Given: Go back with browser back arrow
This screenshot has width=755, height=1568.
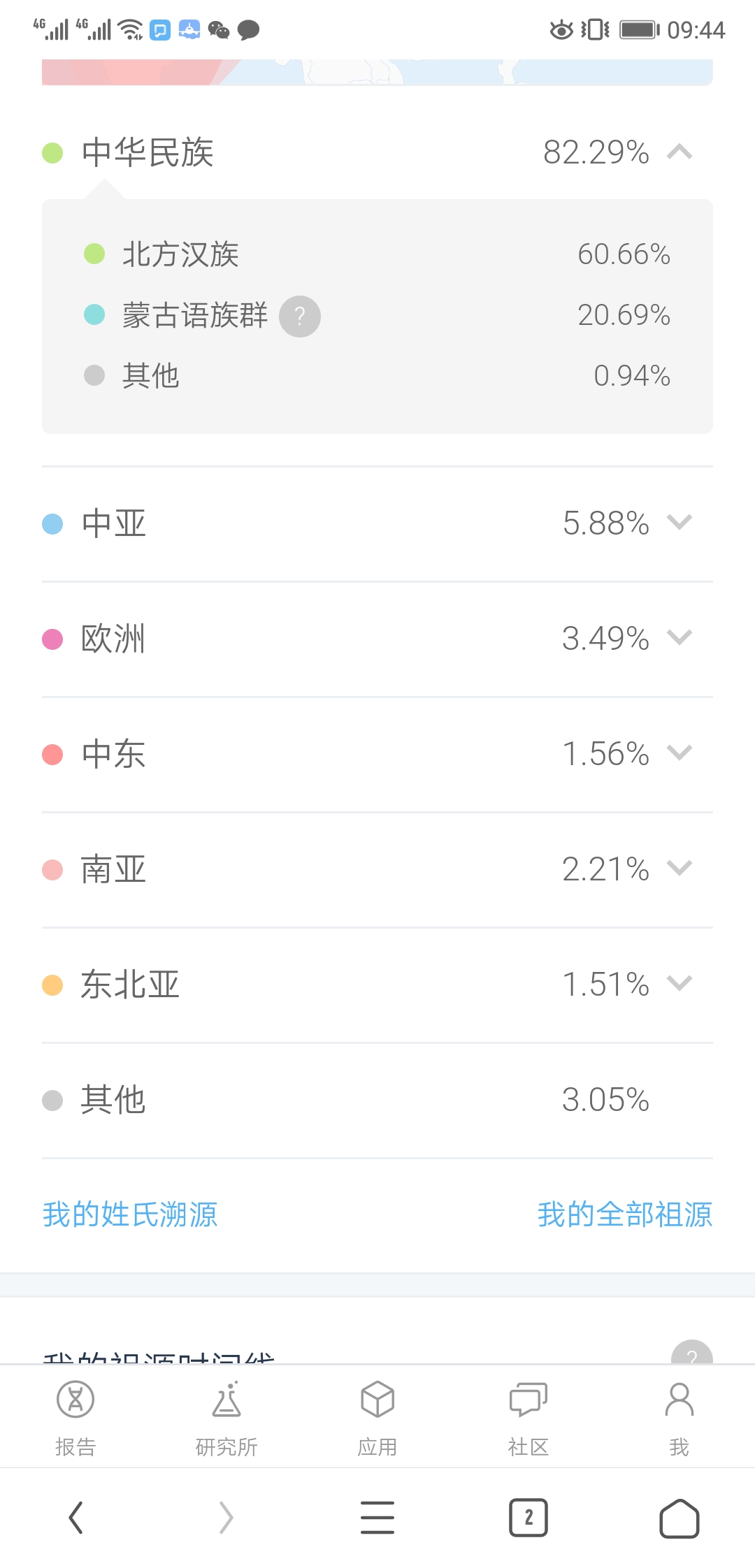Looking at the screenshot, I should coord(75,1518).
